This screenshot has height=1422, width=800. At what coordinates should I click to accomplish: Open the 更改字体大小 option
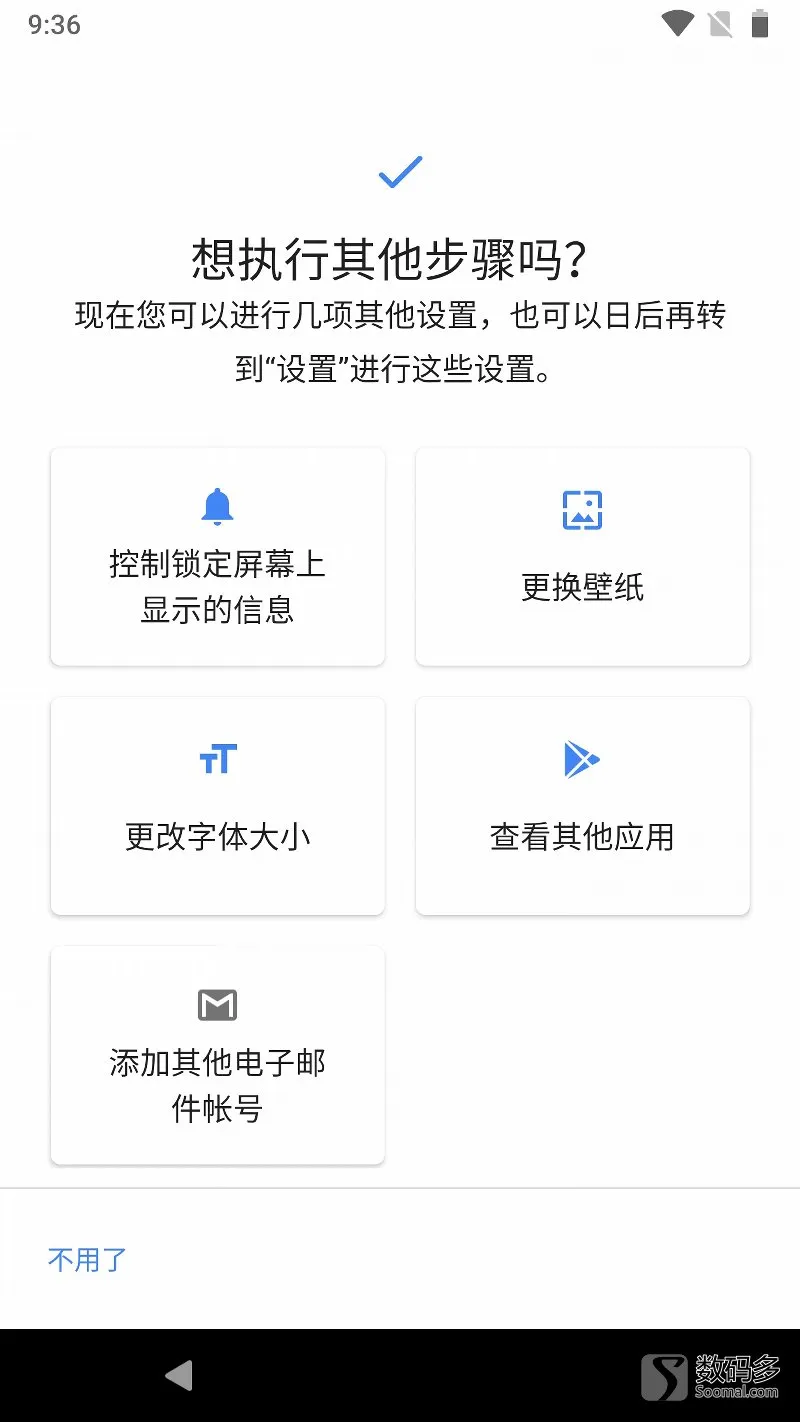pos(217,805)
